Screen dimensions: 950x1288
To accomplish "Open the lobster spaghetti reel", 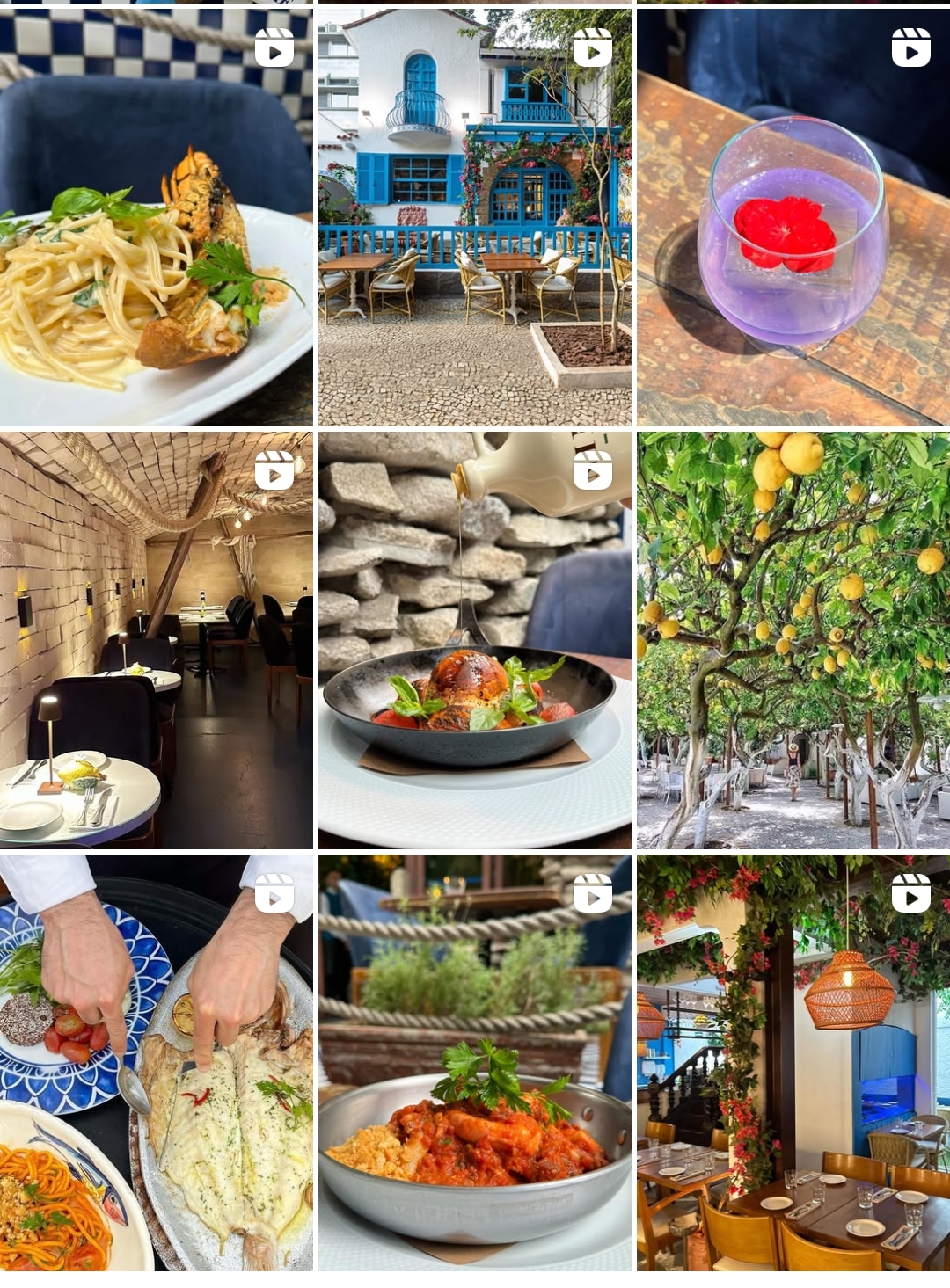I will pyautogui.click(x=156, y=217).
